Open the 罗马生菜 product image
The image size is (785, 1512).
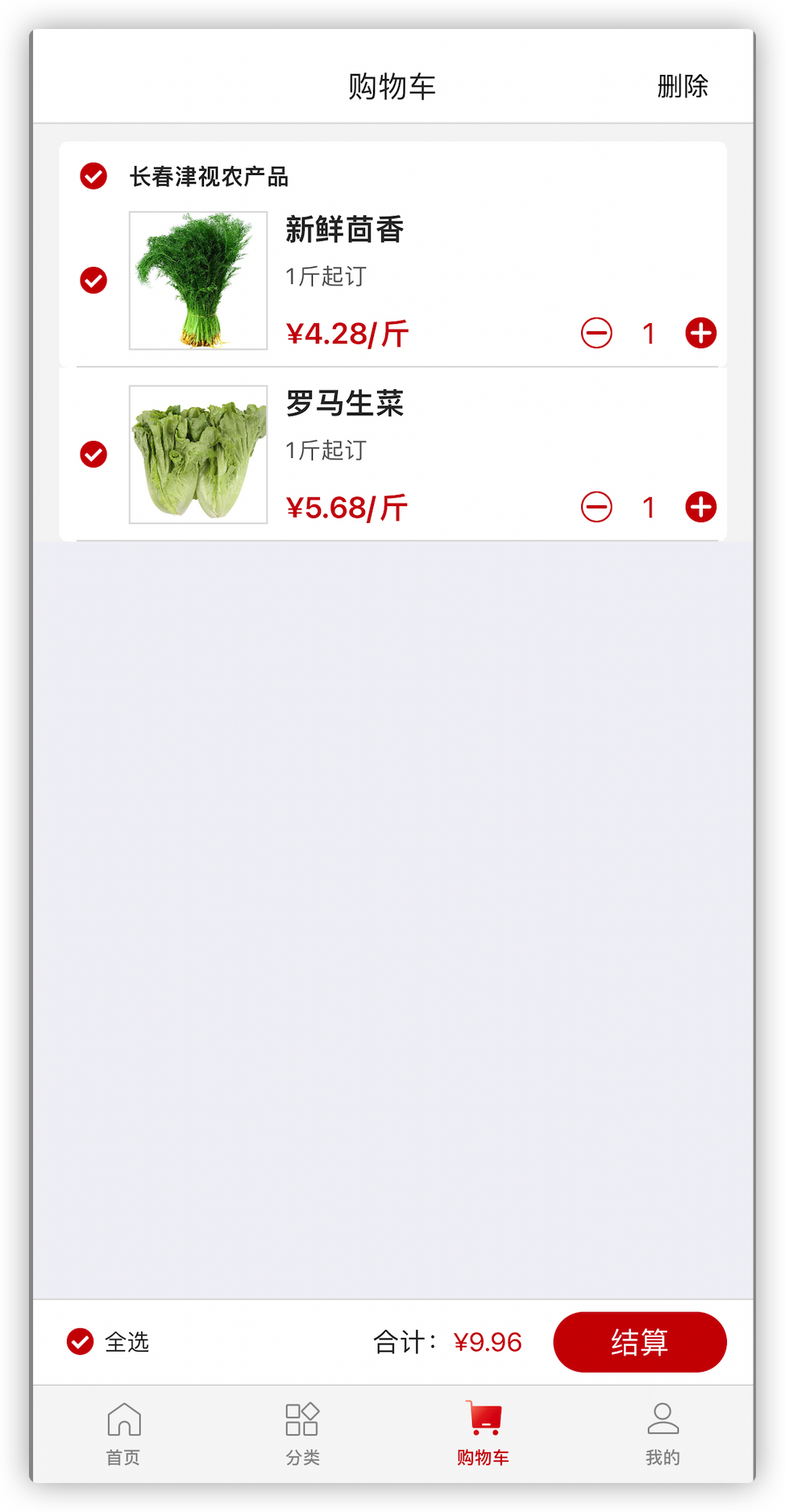198,455
